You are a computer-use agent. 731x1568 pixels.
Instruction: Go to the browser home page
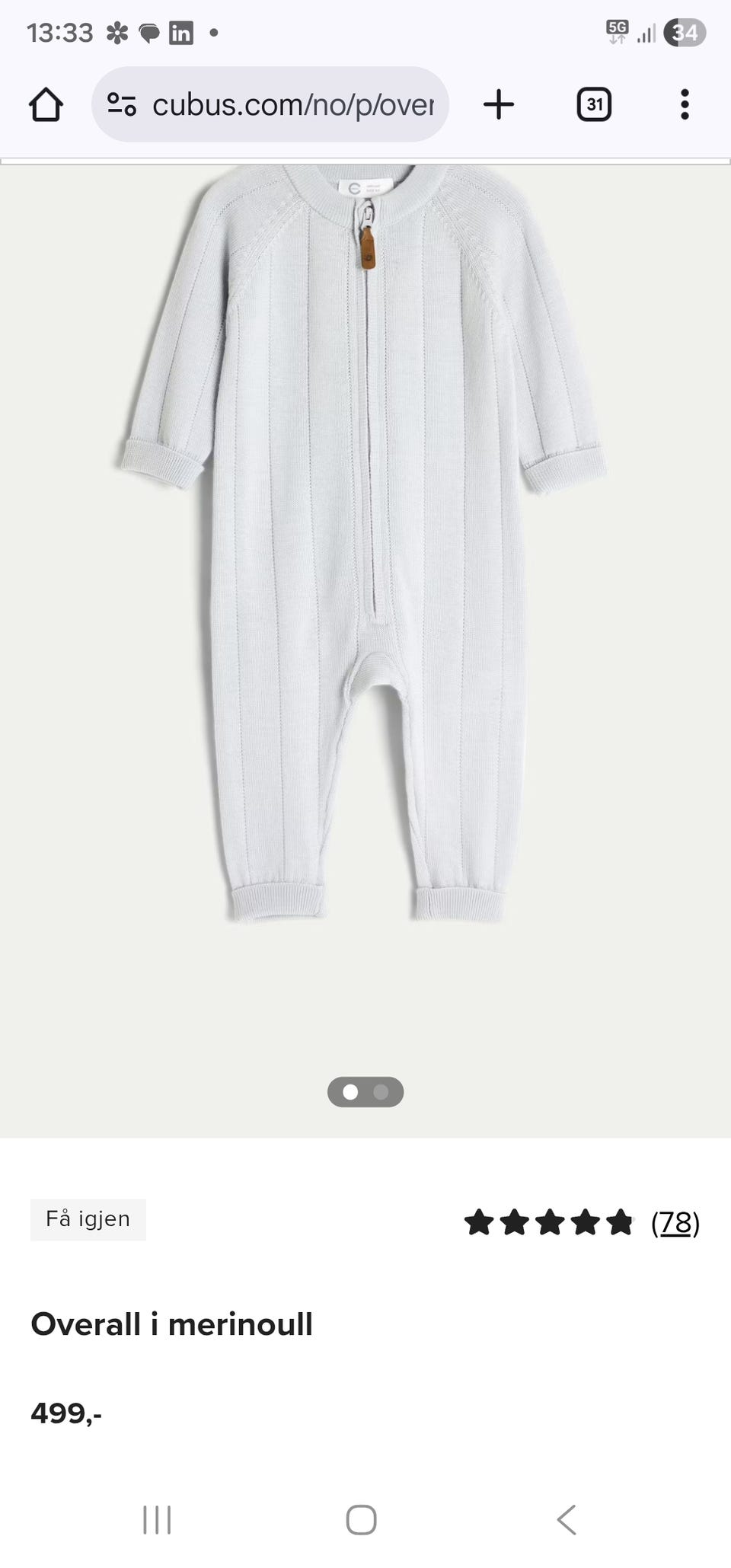[46, 104]
